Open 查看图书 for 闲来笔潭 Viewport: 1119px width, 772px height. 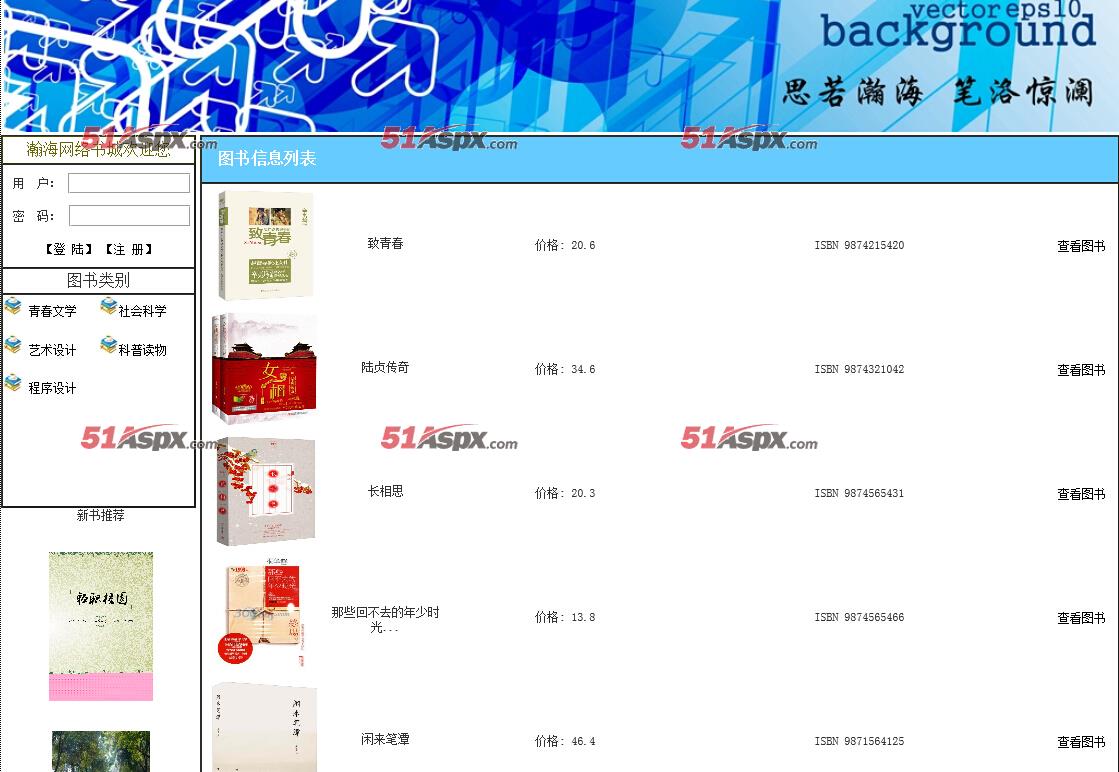(x=1081, y=742)
